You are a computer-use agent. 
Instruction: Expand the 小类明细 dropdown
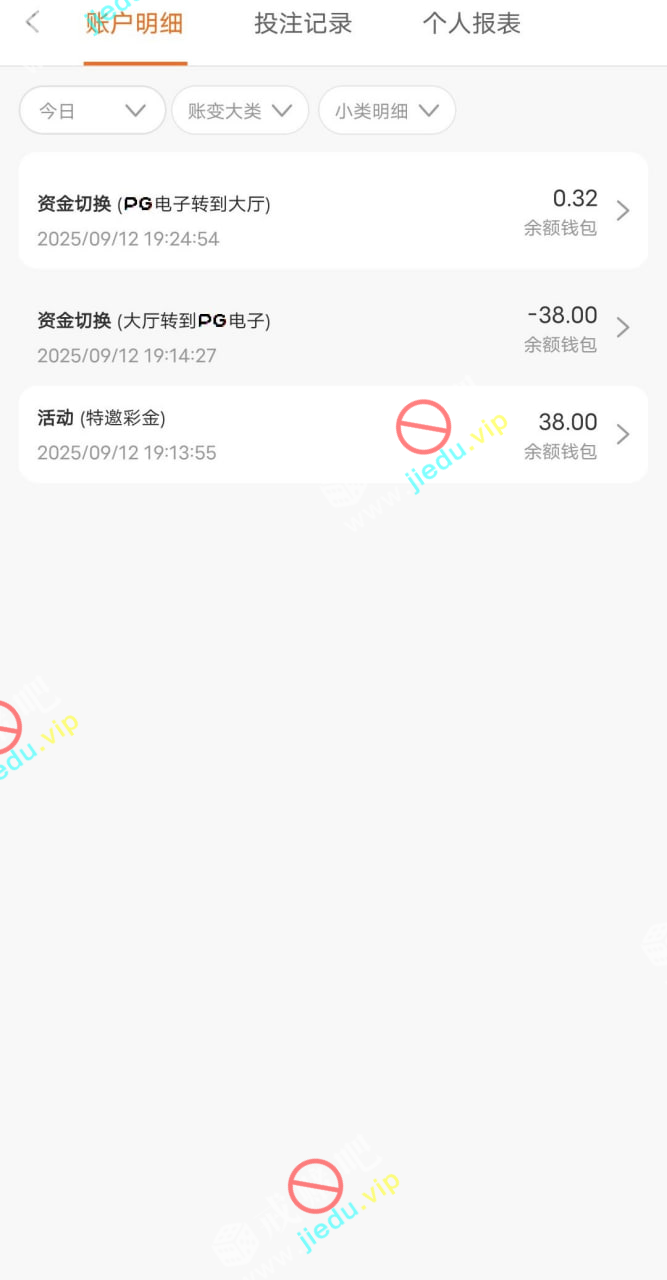[387, 111]
